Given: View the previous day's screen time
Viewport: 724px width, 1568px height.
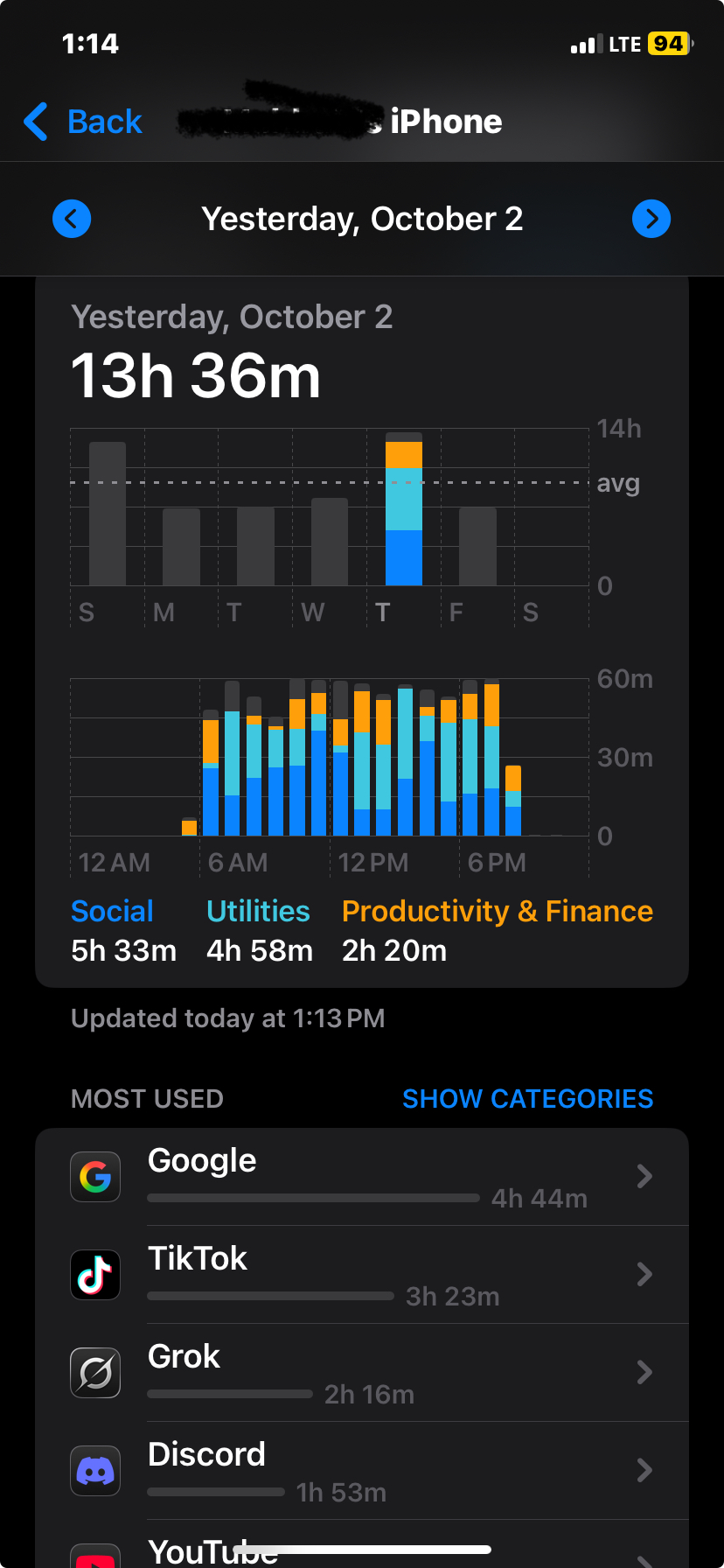Looking at the screenshot, I should click(x=72, y=219).
